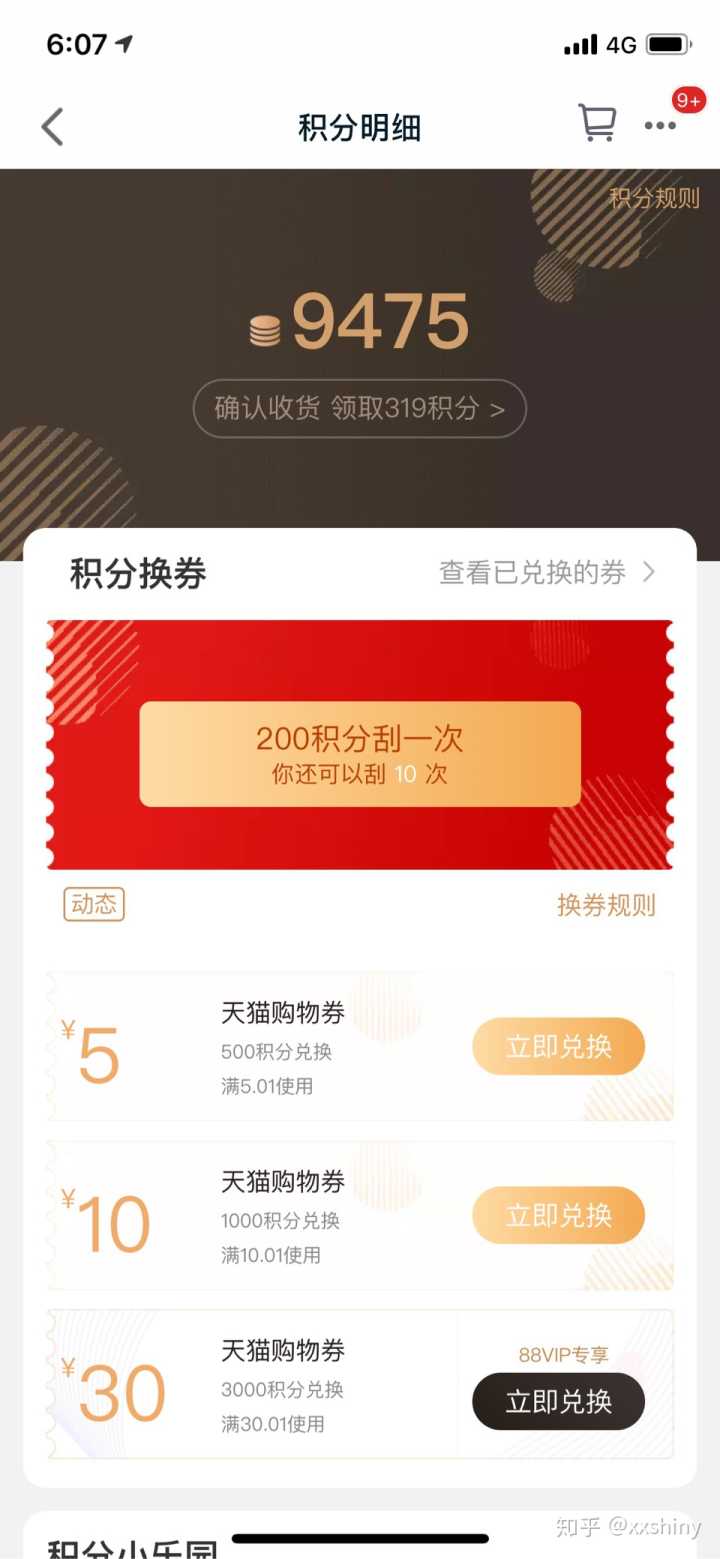The width and height of the screenshot is (720, 1559).
Task: Open the three-dot overflow menu
Action: pyautogui.click(x=660, y=126)
